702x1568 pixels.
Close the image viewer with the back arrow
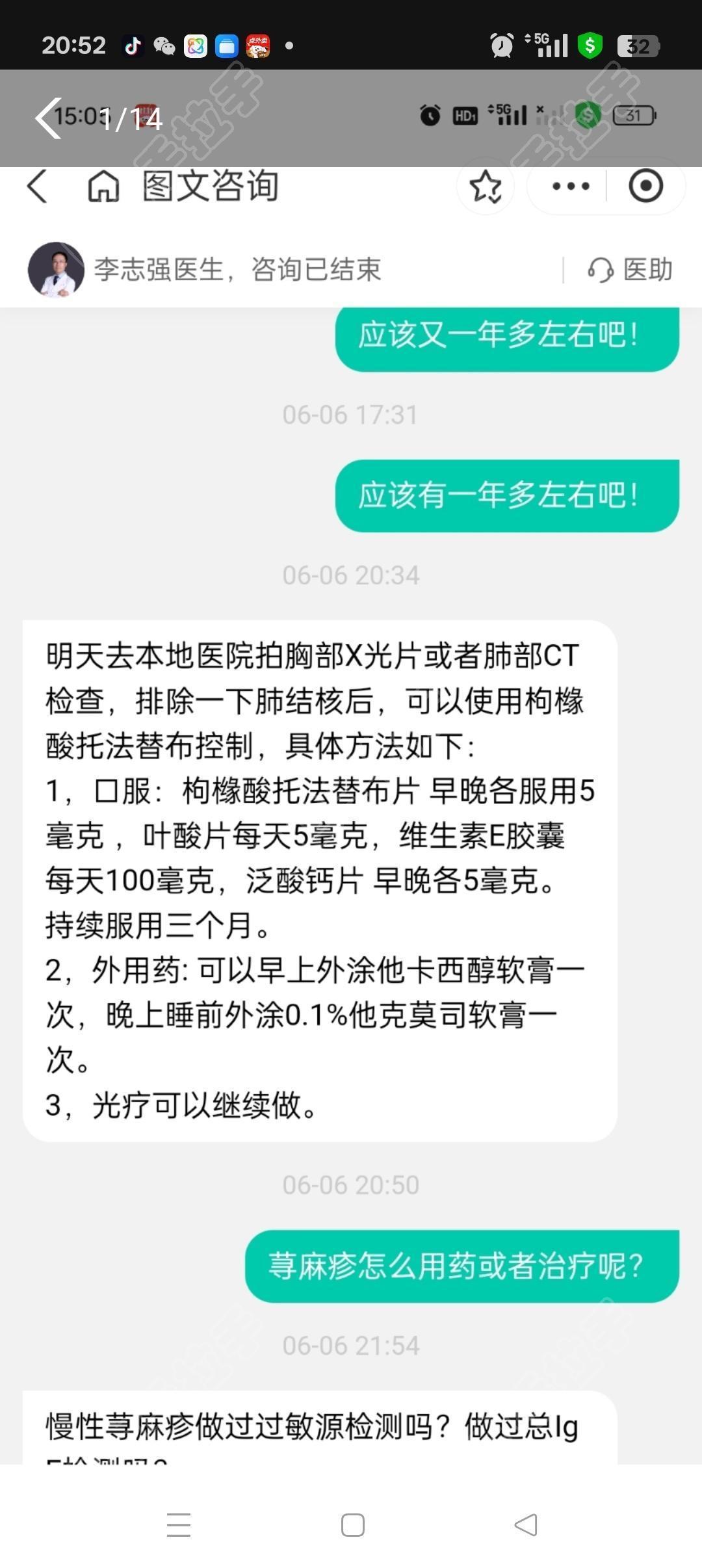coord(48,118)
